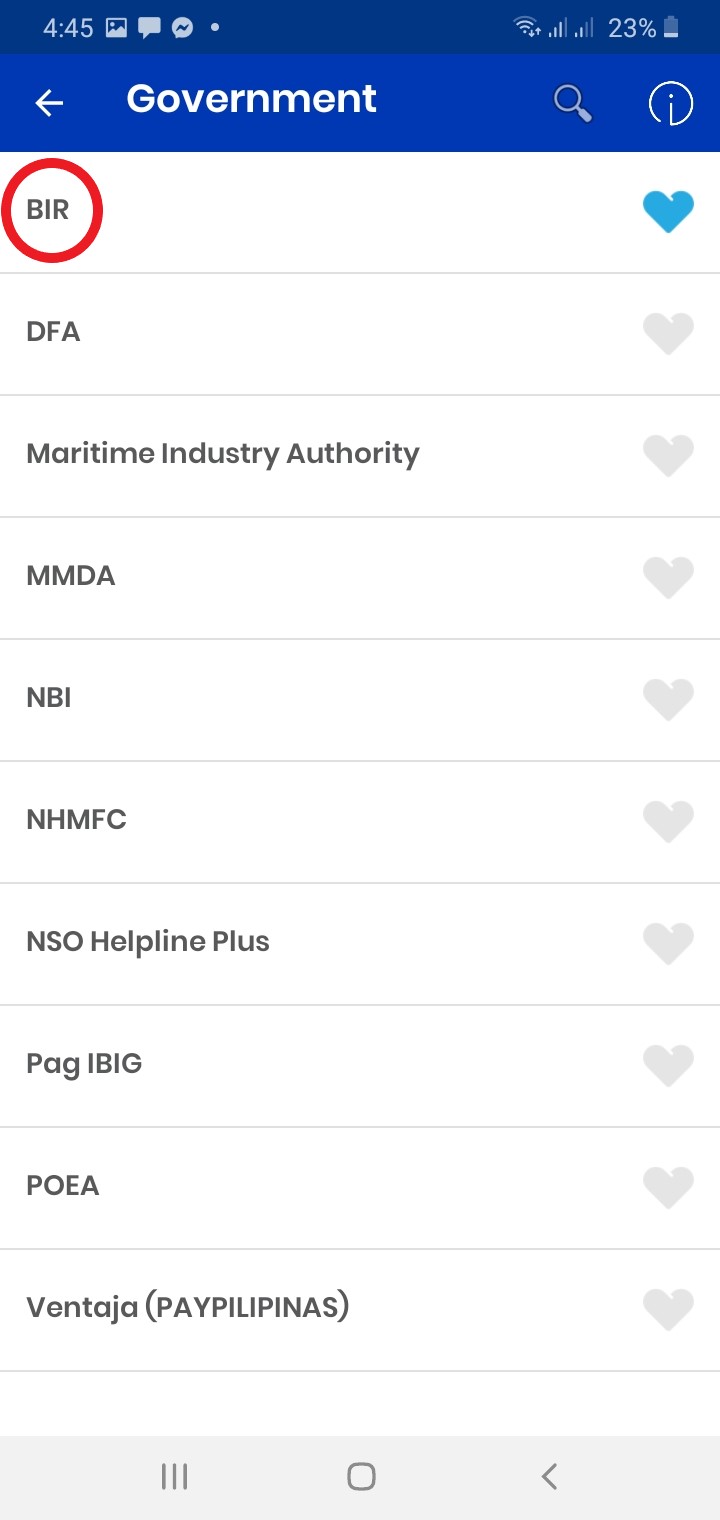Open Maritime Industry Authority

coord(223,454)
